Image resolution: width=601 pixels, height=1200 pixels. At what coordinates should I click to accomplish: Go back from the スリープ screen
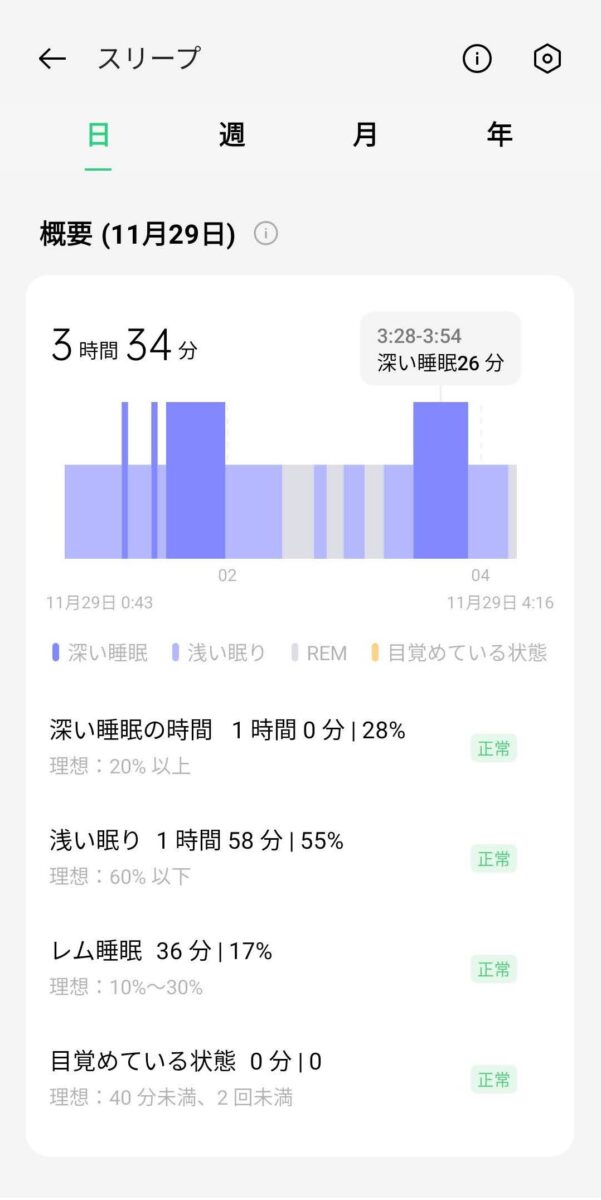(52, 59)
